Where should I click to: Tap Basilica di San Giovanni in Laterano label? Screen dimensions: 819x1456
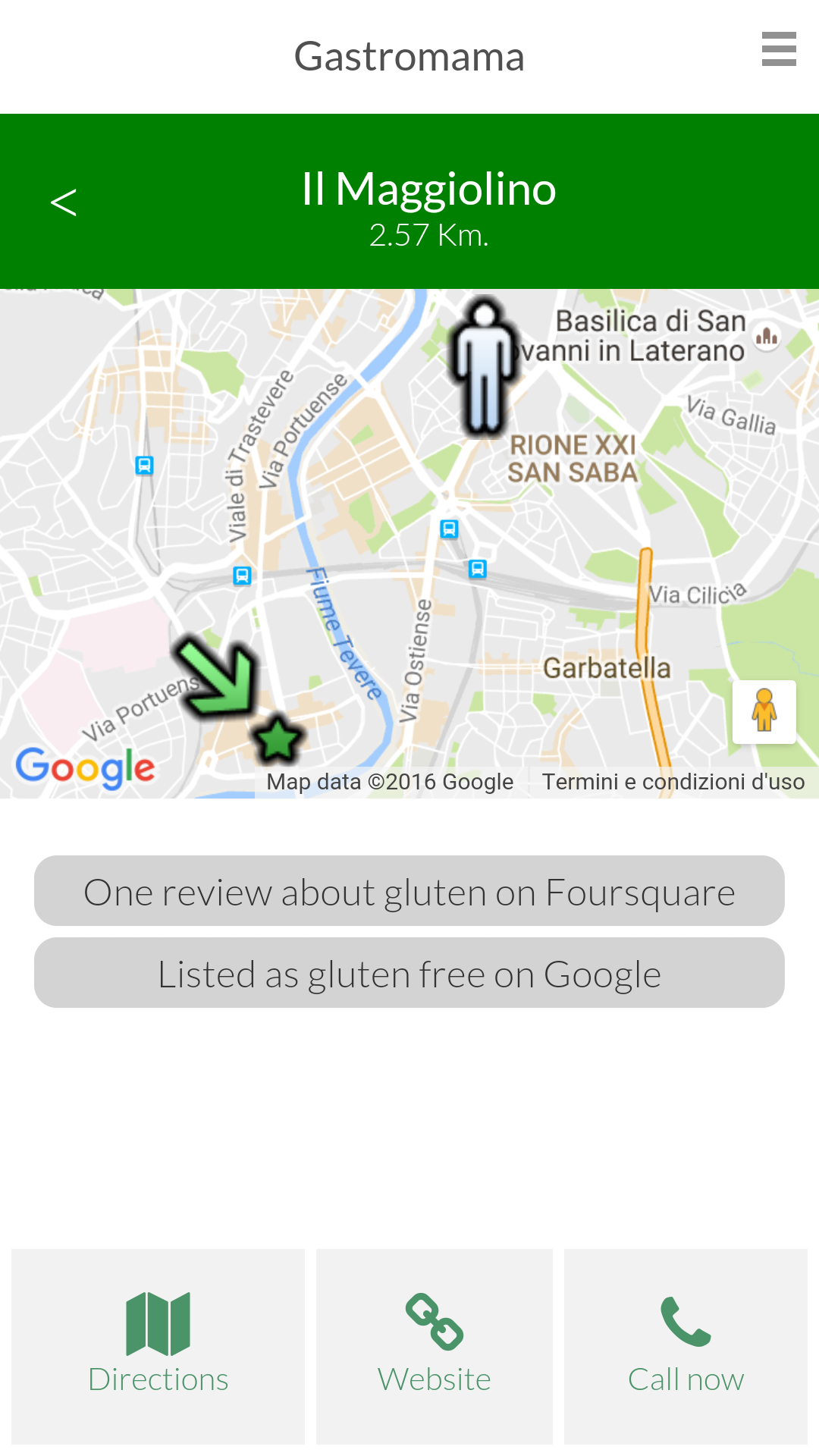[x=651, y=335]
